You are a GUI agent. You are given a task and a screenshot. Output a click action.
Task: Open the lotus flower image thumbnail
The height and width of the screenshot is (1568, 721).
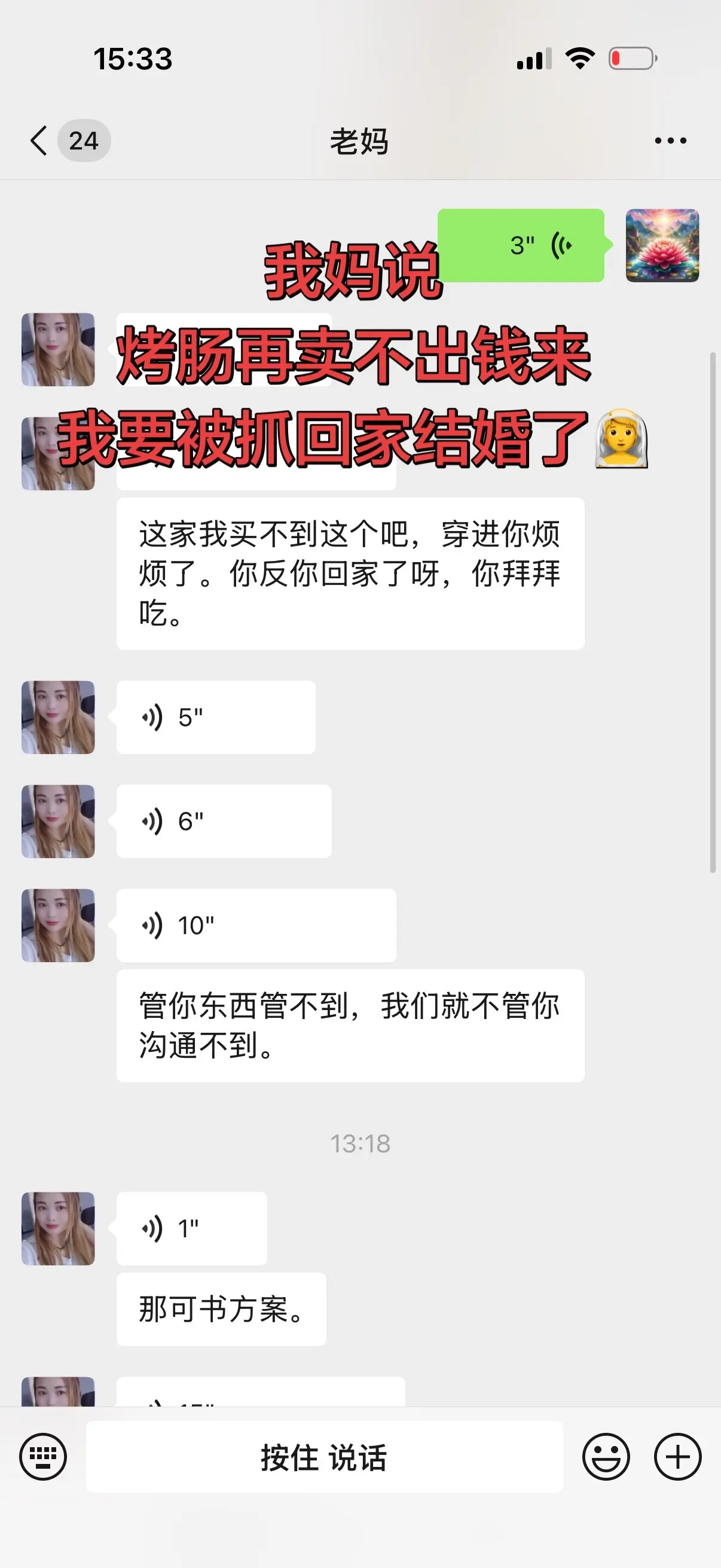[x=663, y=245]
